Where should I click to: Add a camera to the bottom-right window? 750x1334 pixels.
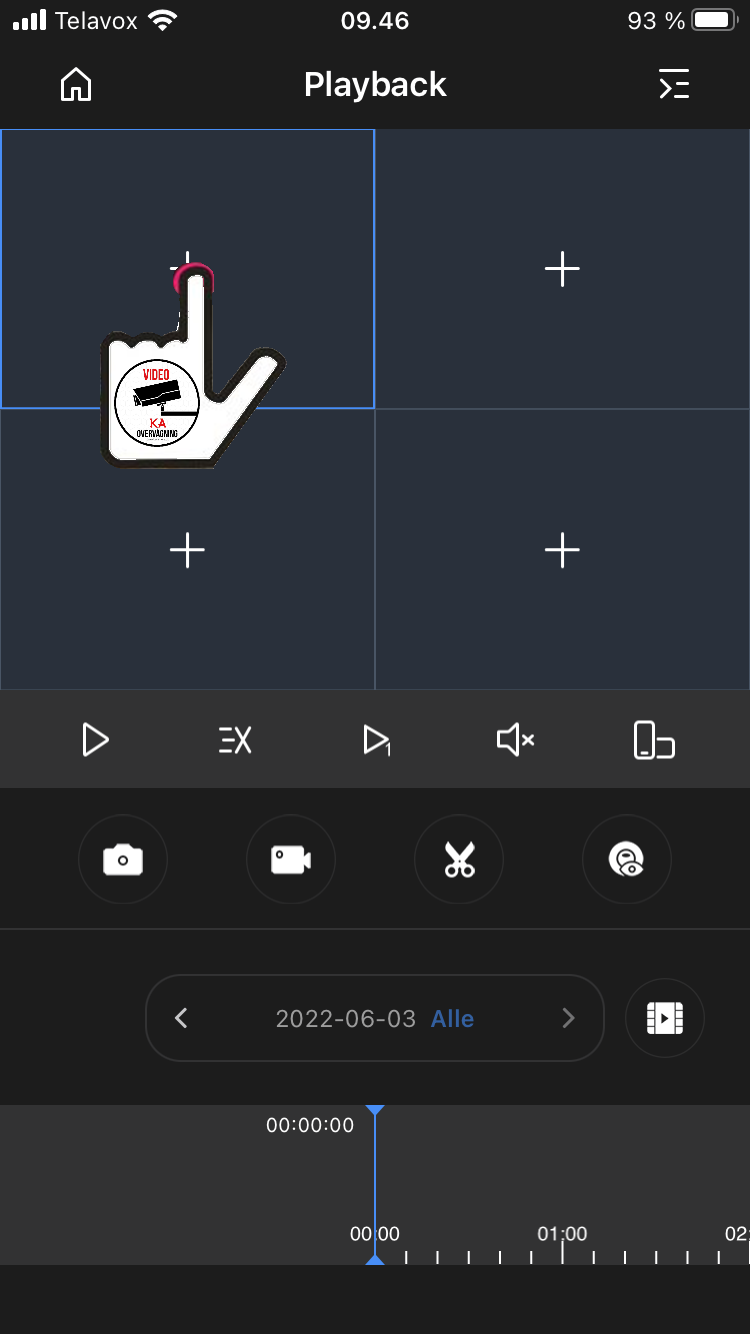[x=562, y=550]
